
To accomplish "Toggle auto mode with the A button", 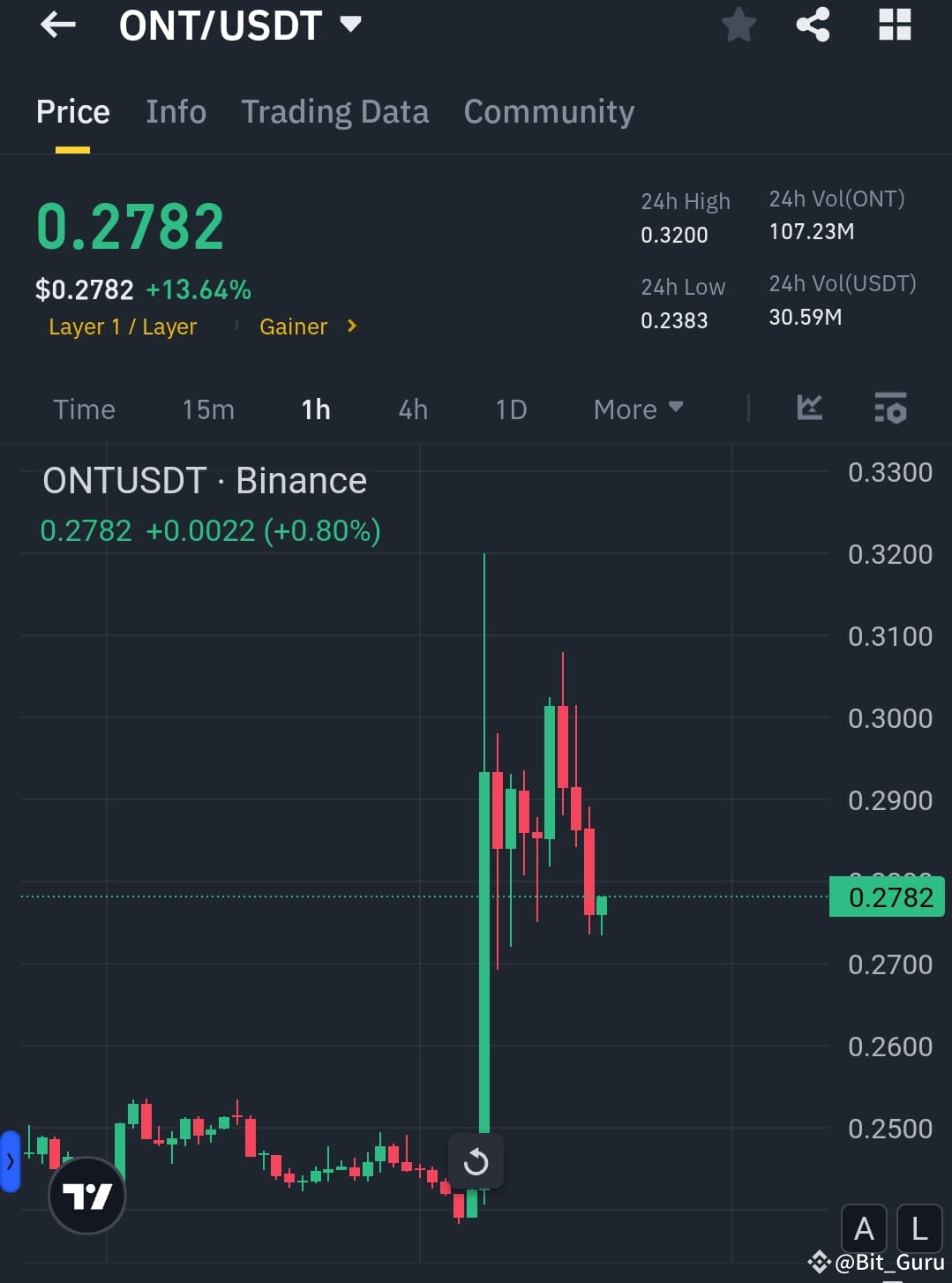I will pos(864,1227).
